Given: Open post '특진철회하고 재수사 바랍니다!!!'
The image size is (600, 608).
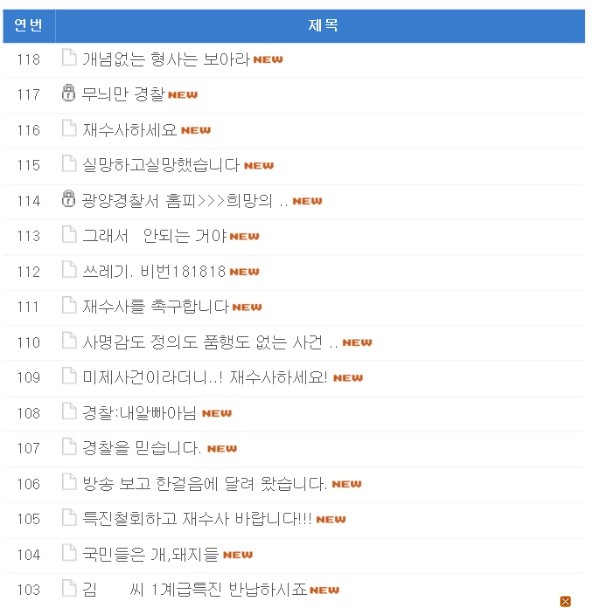Looking at the screenshot, I should point(197,519).
